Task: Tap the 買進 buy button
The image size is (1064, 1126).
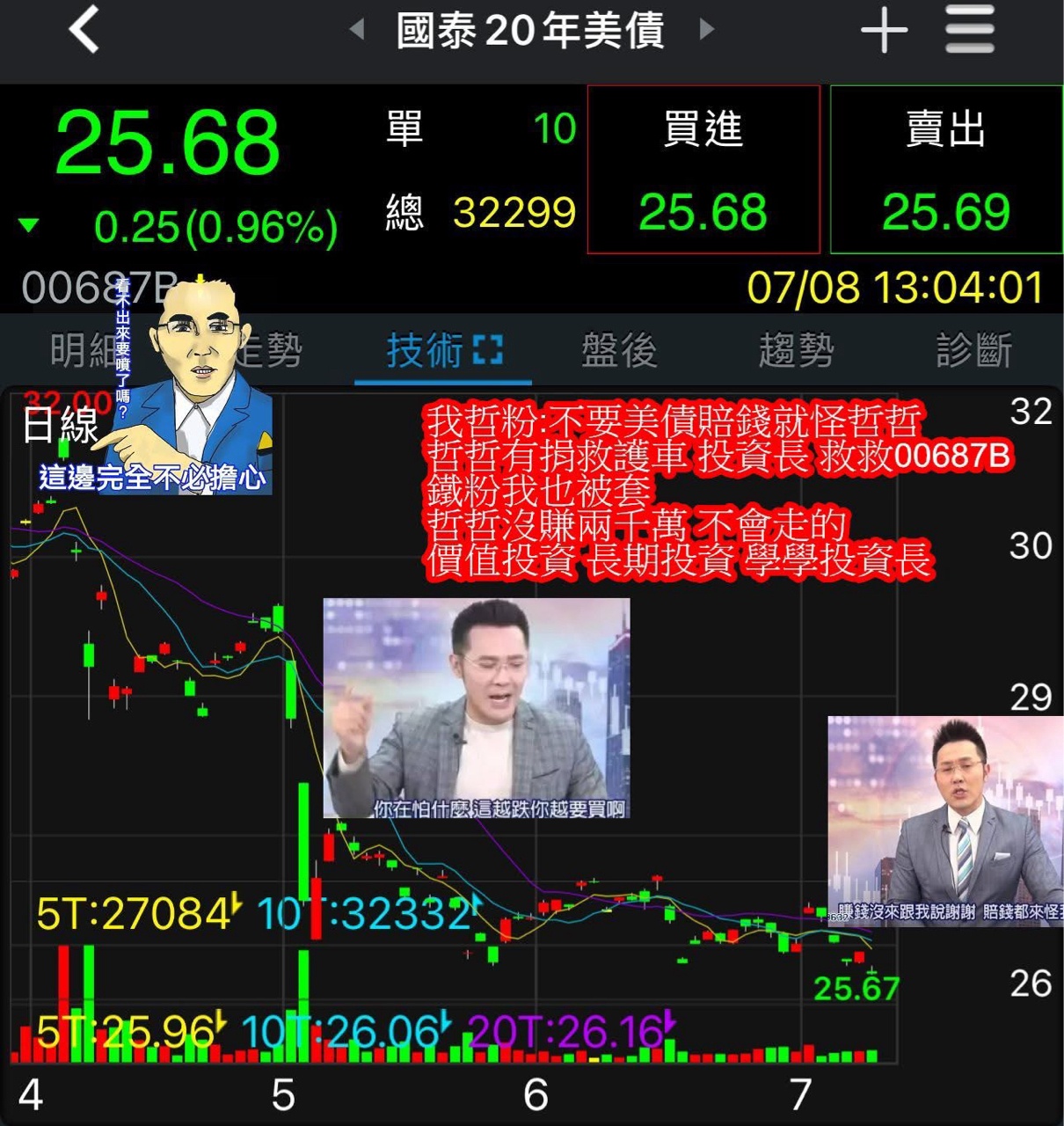Action: pyautogui.click(x=703, y=170)
